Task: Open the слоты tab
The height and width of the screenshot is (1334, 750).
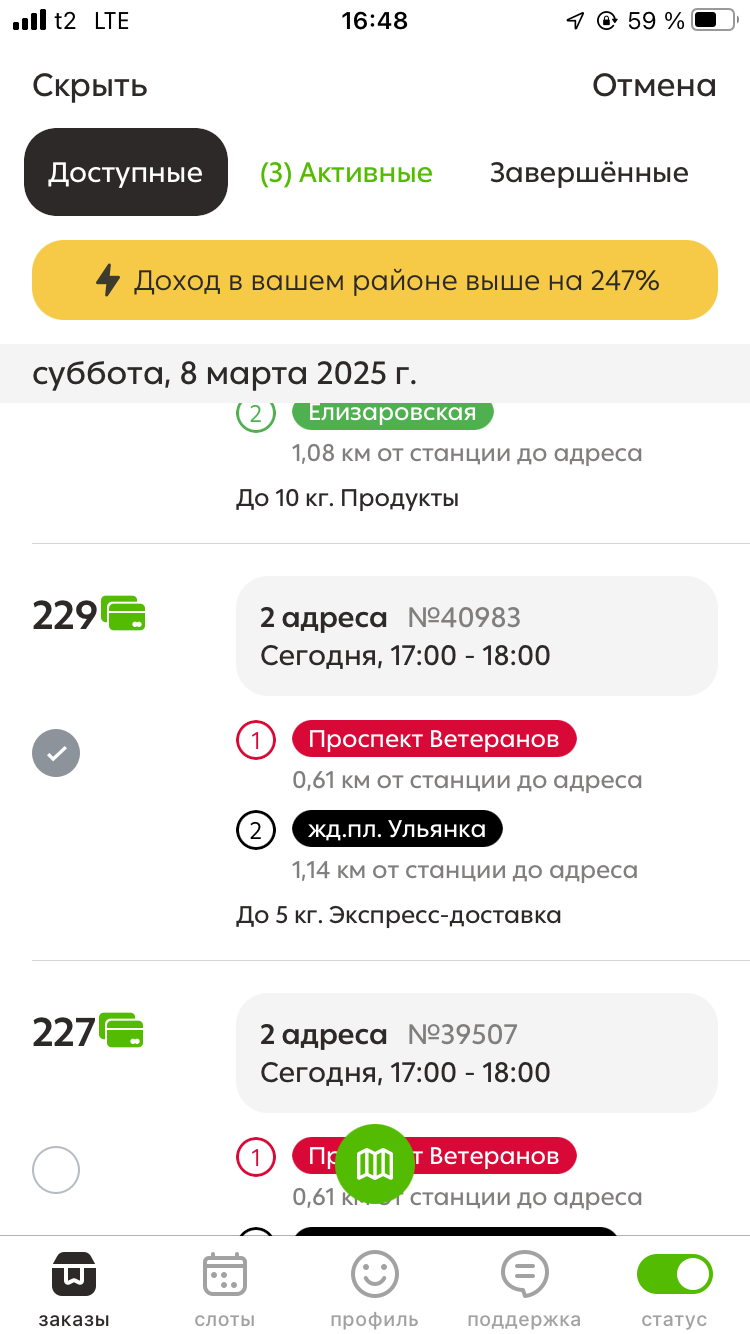Action: [x=224, y=1290]
